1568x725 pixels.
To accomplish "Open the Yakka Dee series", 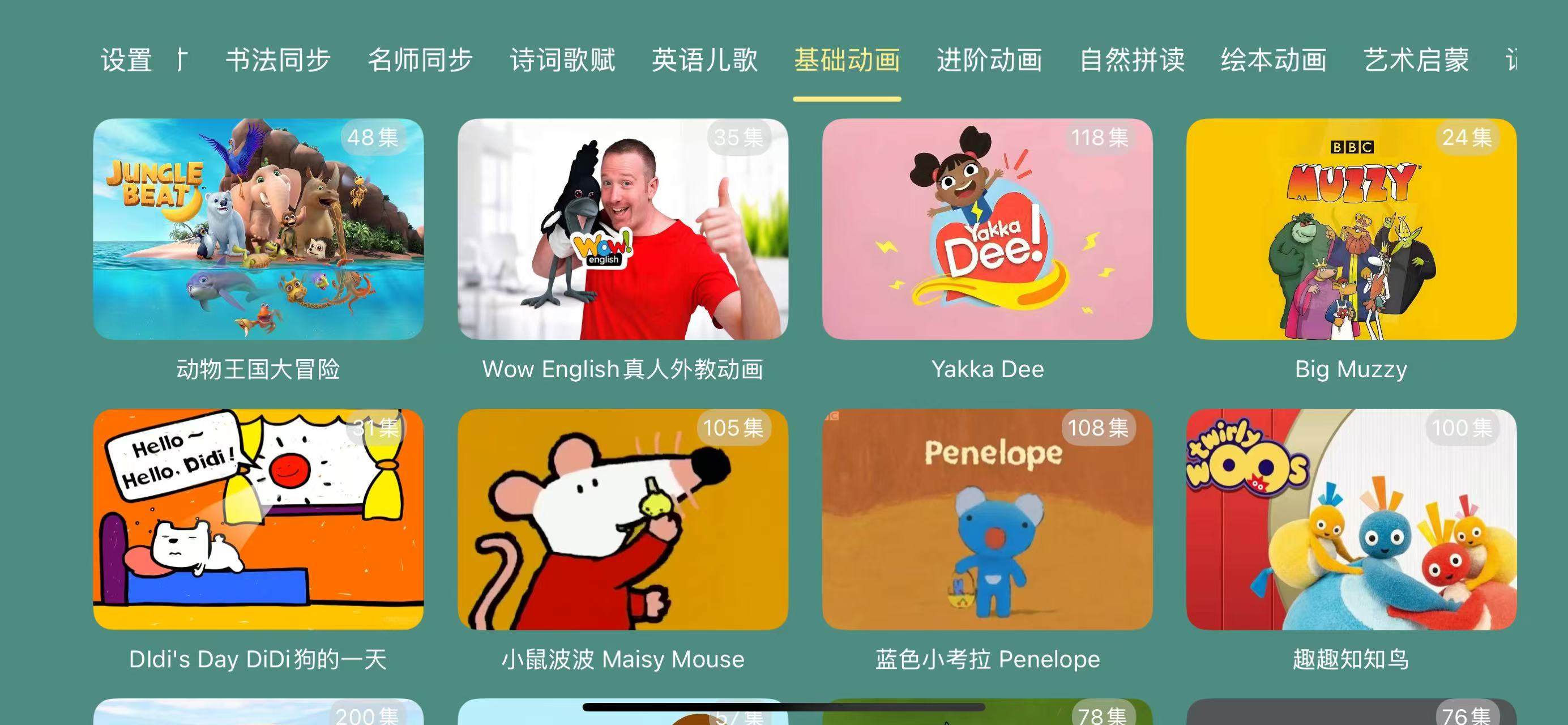I will pos(988,229).
